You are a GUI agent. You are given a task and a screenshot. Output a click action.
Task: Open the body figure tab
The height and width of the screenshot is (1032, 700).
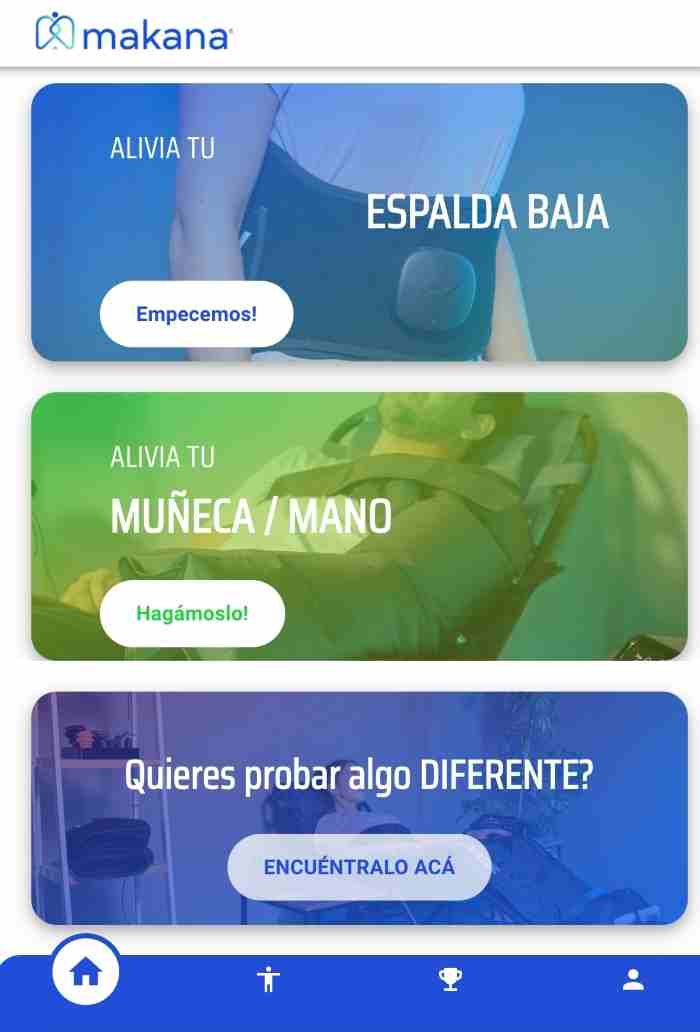point(268,979)
